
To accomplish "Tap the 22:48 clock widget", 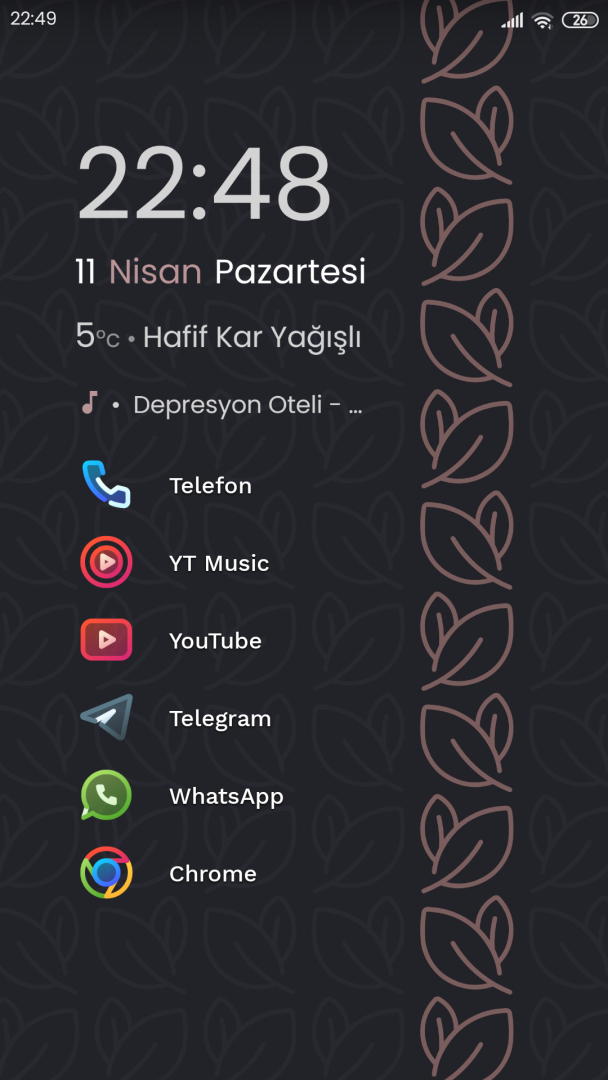I will point(204,183).
